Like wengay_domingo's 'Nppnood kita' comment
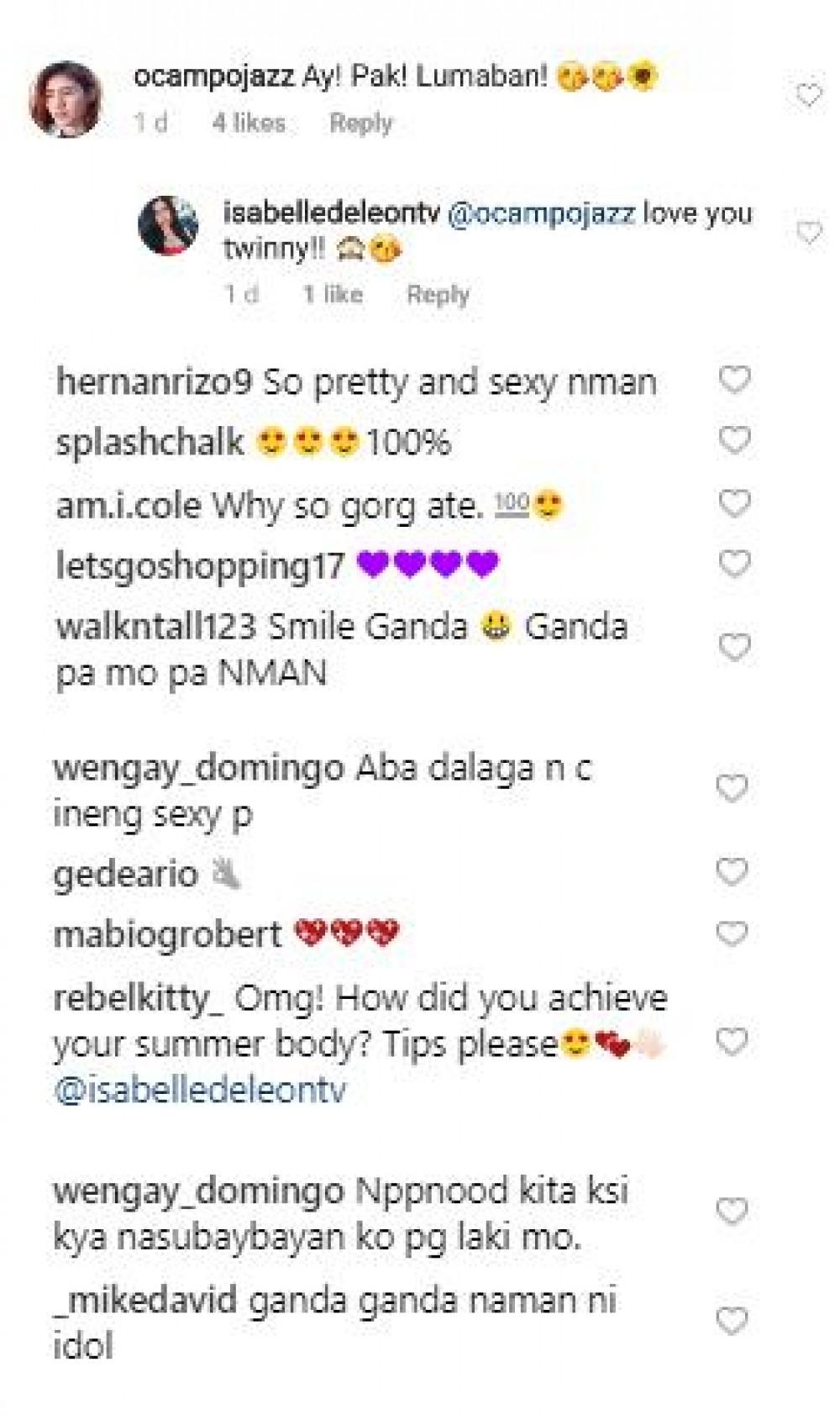This screenshot has height=1425, width=840. 732,1211
